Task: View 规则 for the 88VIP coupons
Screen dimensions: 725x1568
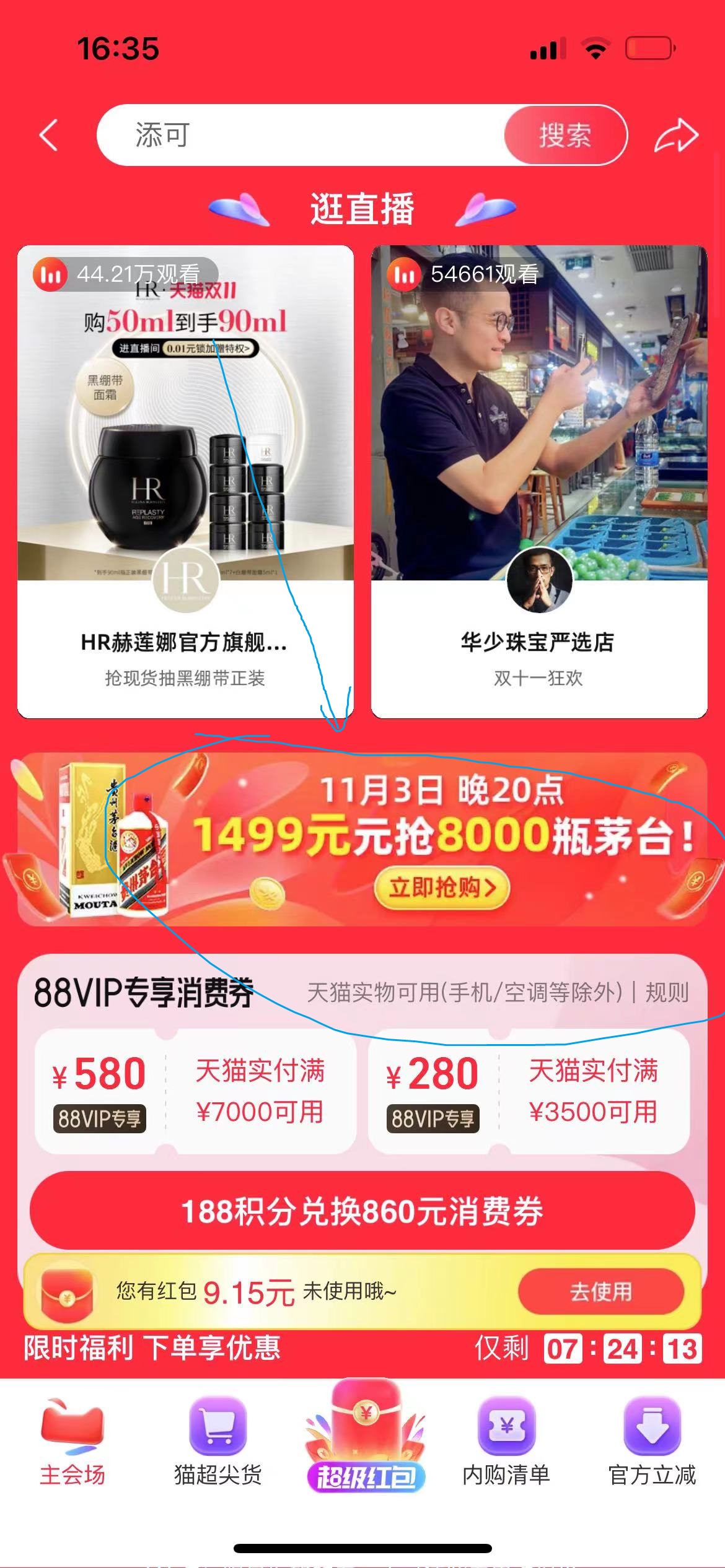Action: pos(667,992)
